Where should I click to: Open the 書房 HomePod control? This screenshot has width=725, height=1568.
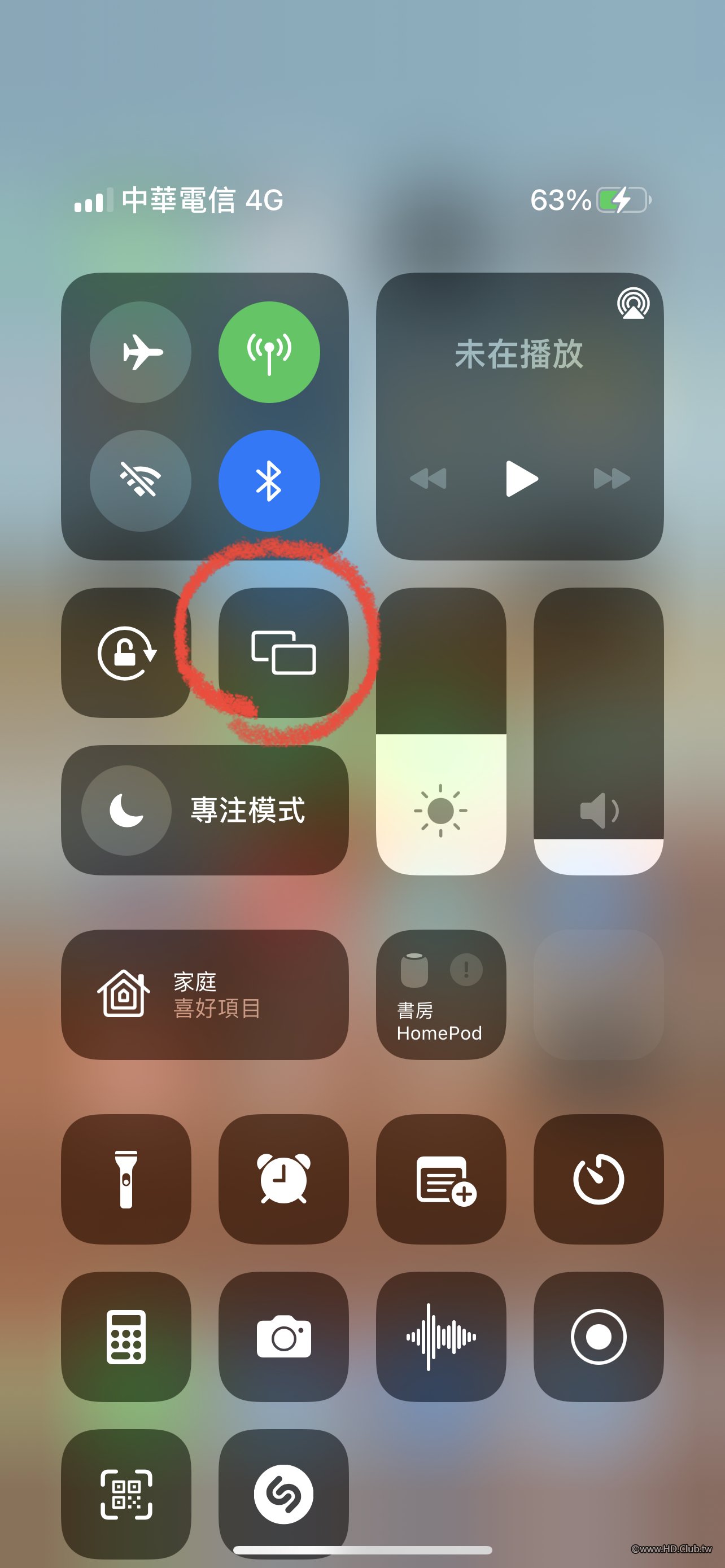tap(441, 994)
